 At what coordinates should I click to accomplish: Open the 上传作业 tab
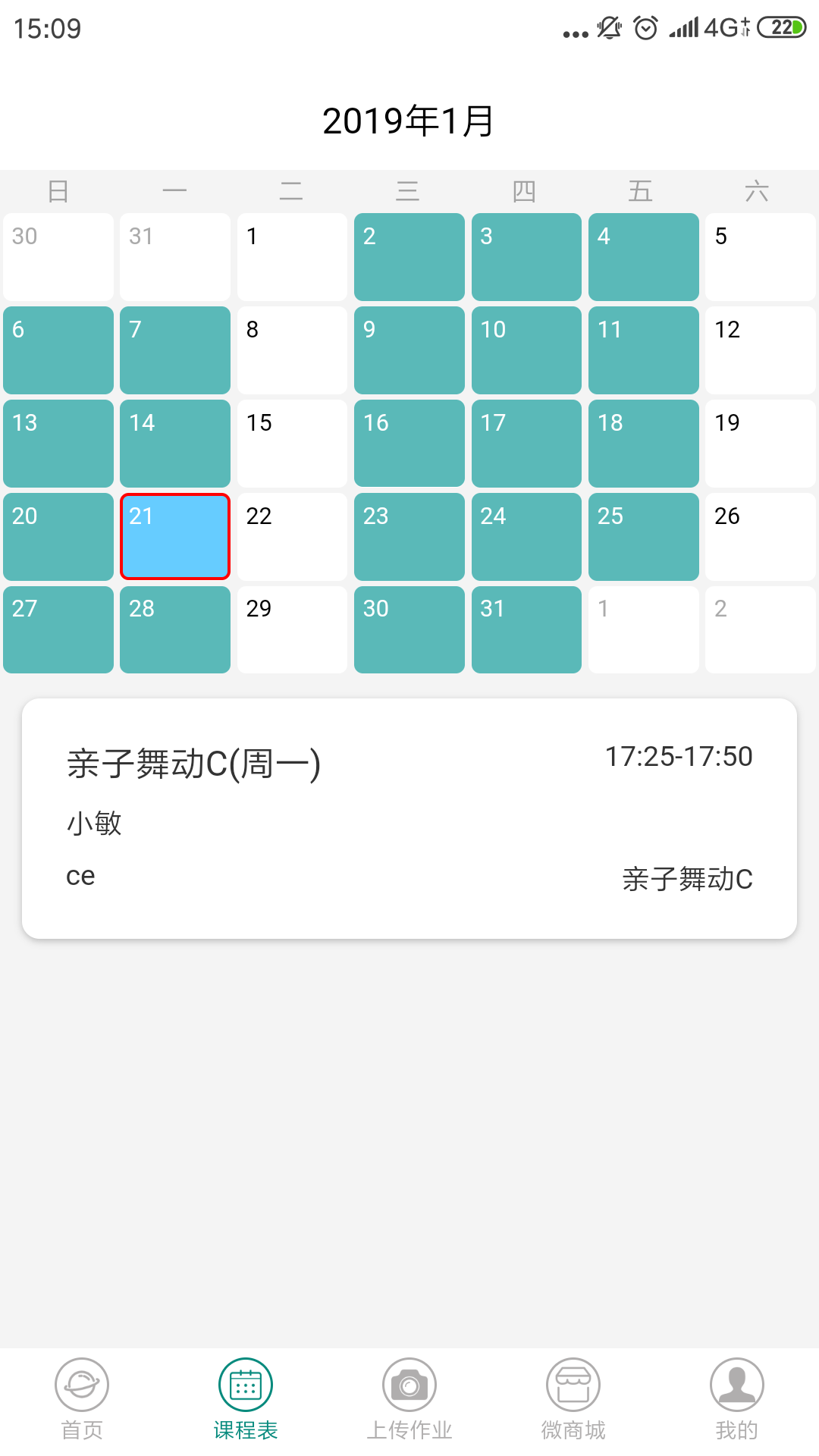409,1399
